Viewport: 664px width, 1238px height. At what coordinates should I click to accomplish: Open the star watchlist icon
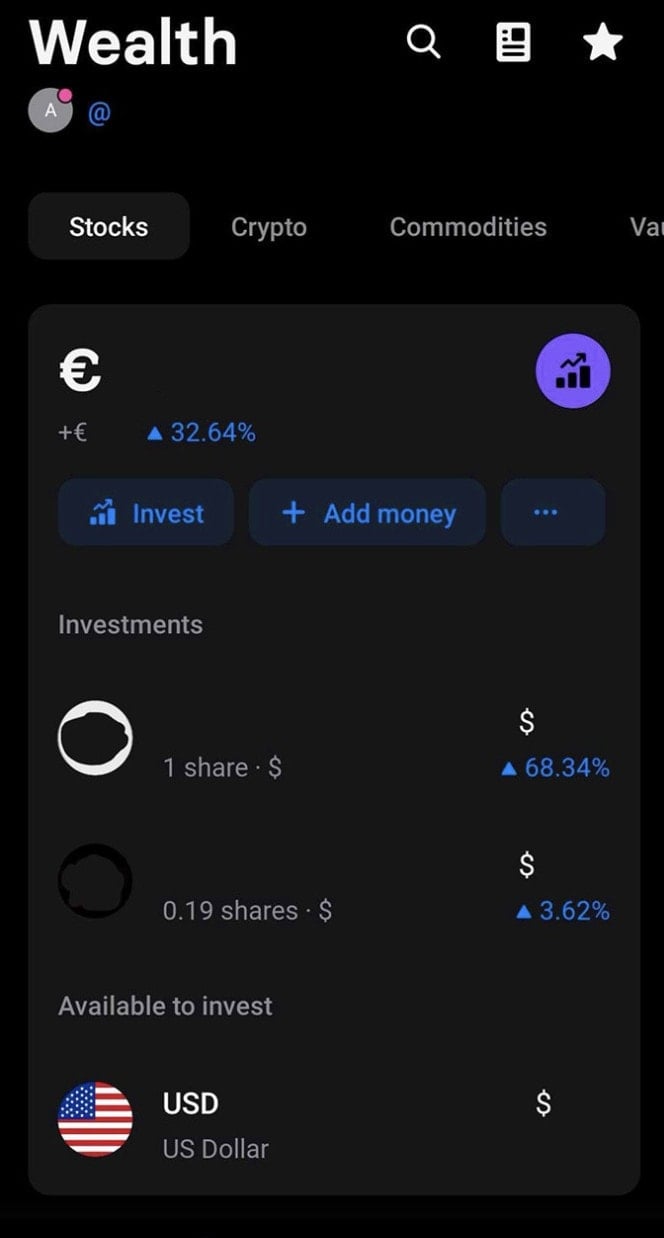(603, 42)
